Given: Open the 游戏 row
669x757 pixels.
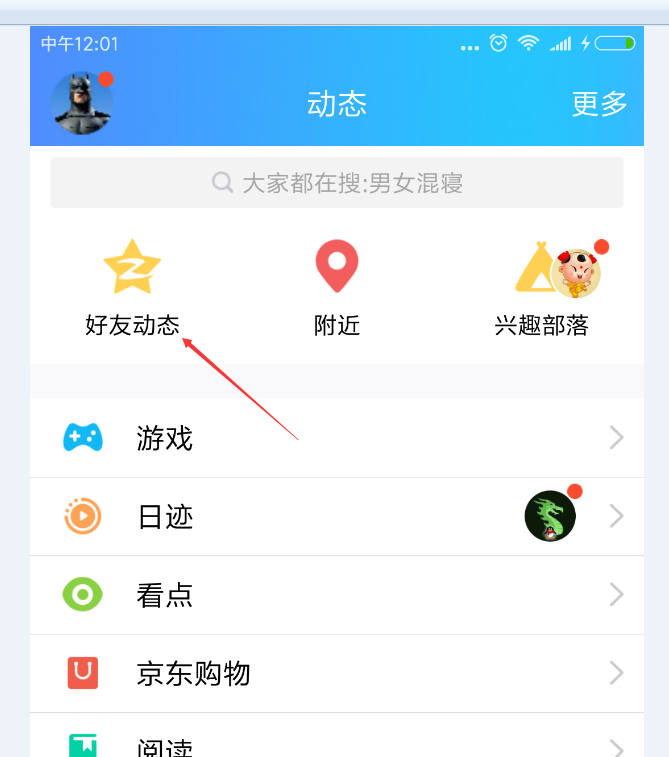Looking at the screenshot, I should (x=337, y=438).
